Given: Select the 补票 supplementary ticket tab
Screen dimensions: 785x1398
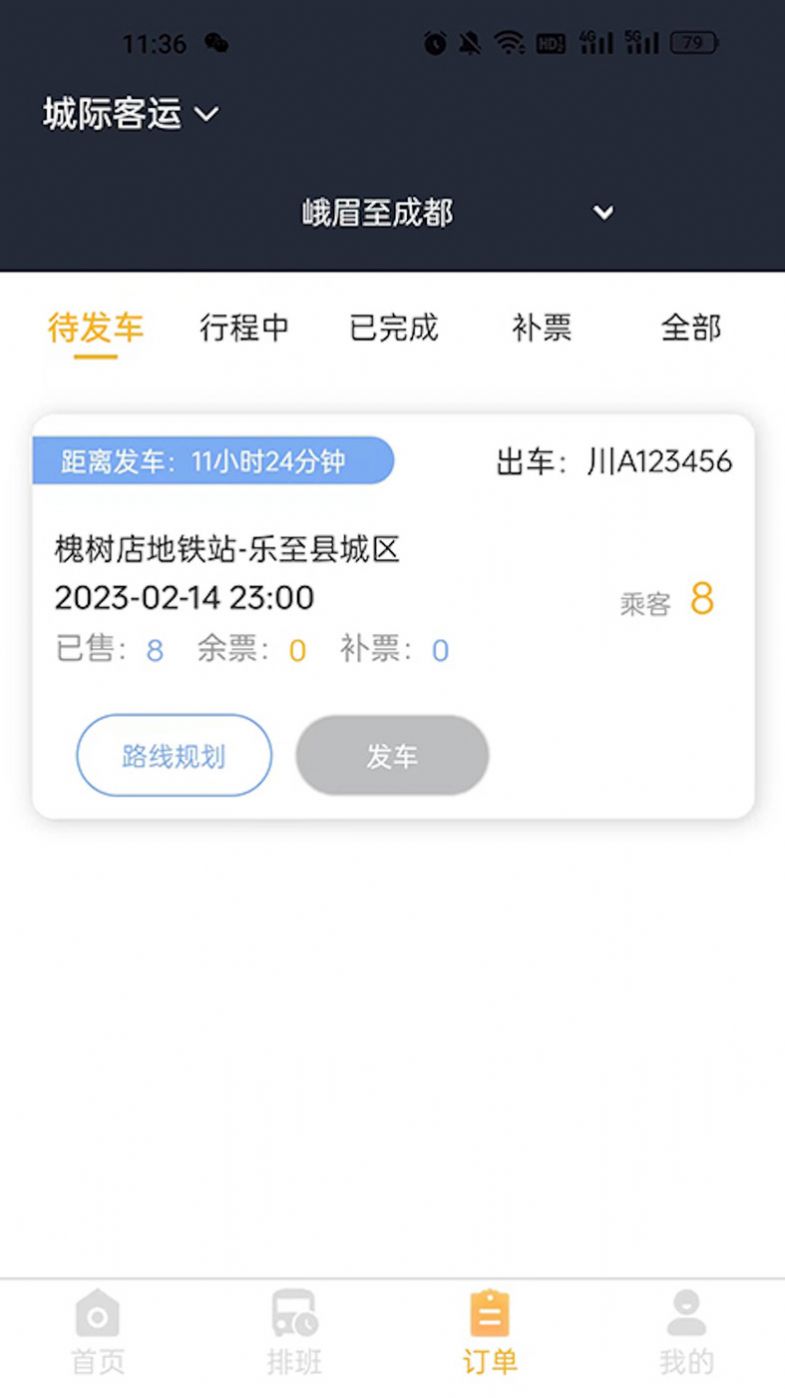Looking at the screenshot, I should coord(541,329).
